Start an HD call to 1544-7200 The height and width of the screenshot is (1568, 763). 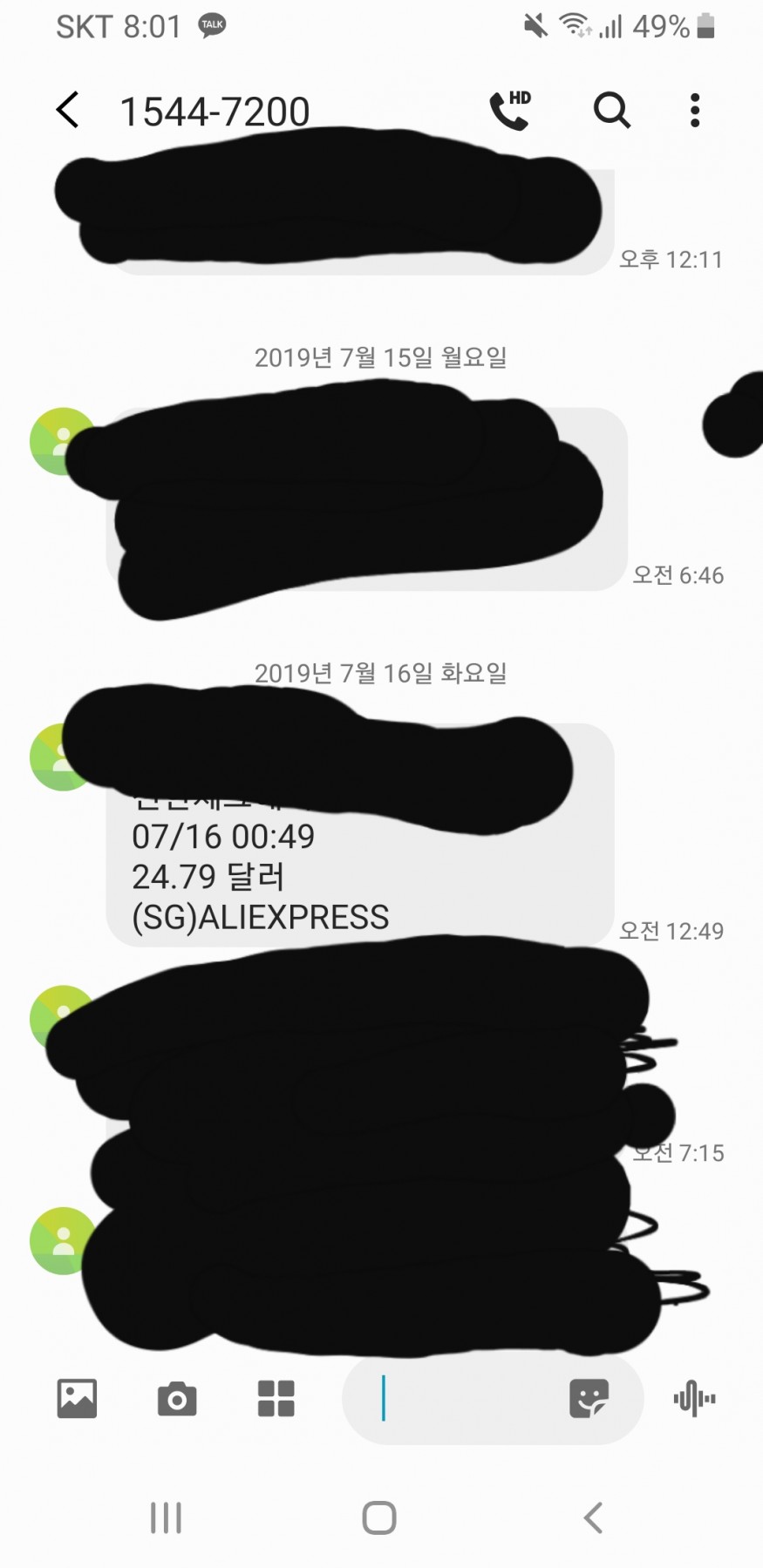point(510,111)
